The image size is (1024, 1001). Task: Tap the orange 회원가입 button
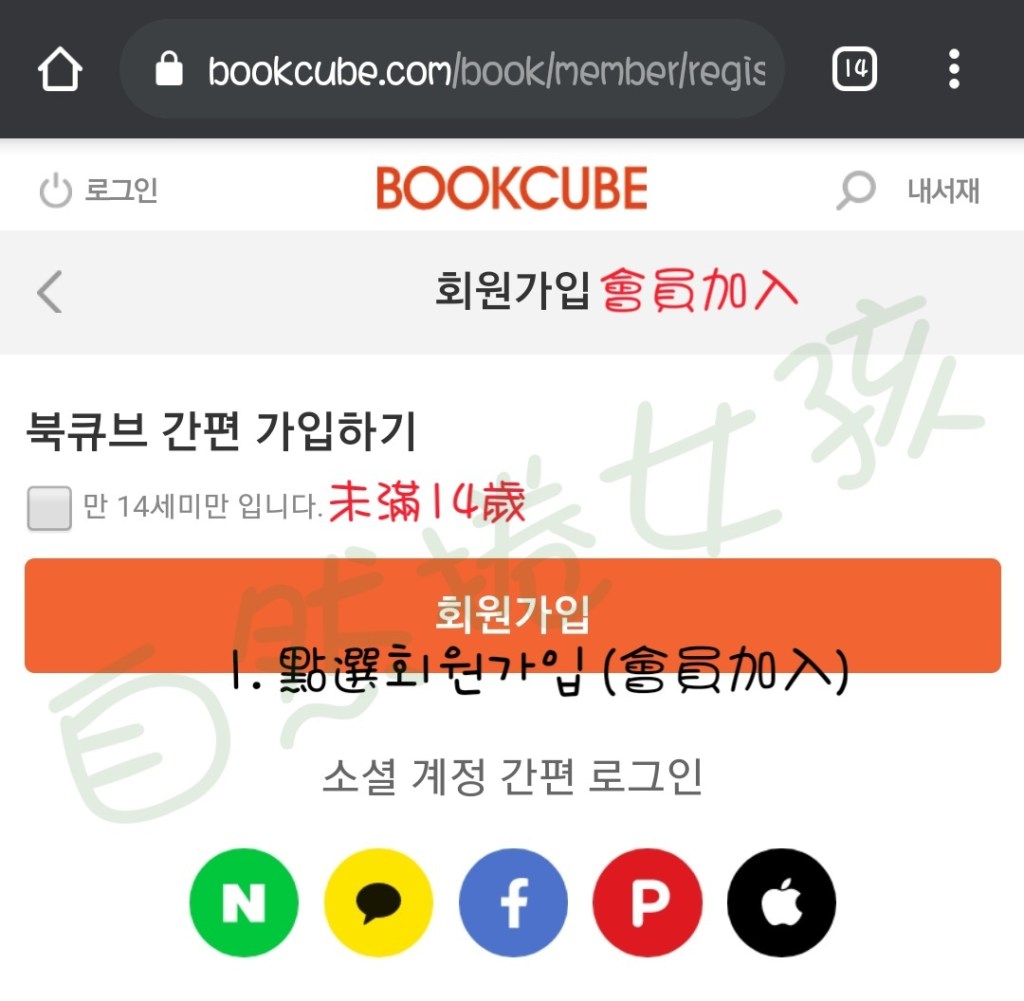coord(512,614)
